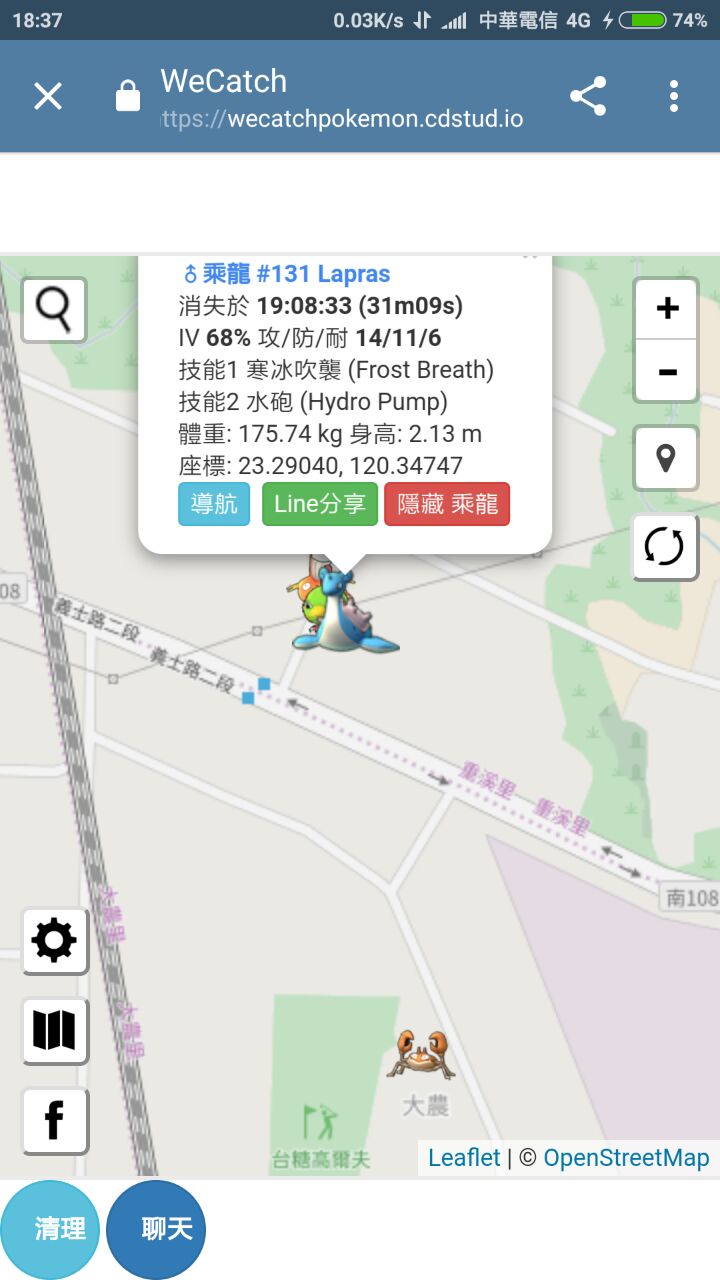This screenshot has width=720, height=1280.
Task: Open the OpenStreetMap link
Action: [x=626, y=1158]
